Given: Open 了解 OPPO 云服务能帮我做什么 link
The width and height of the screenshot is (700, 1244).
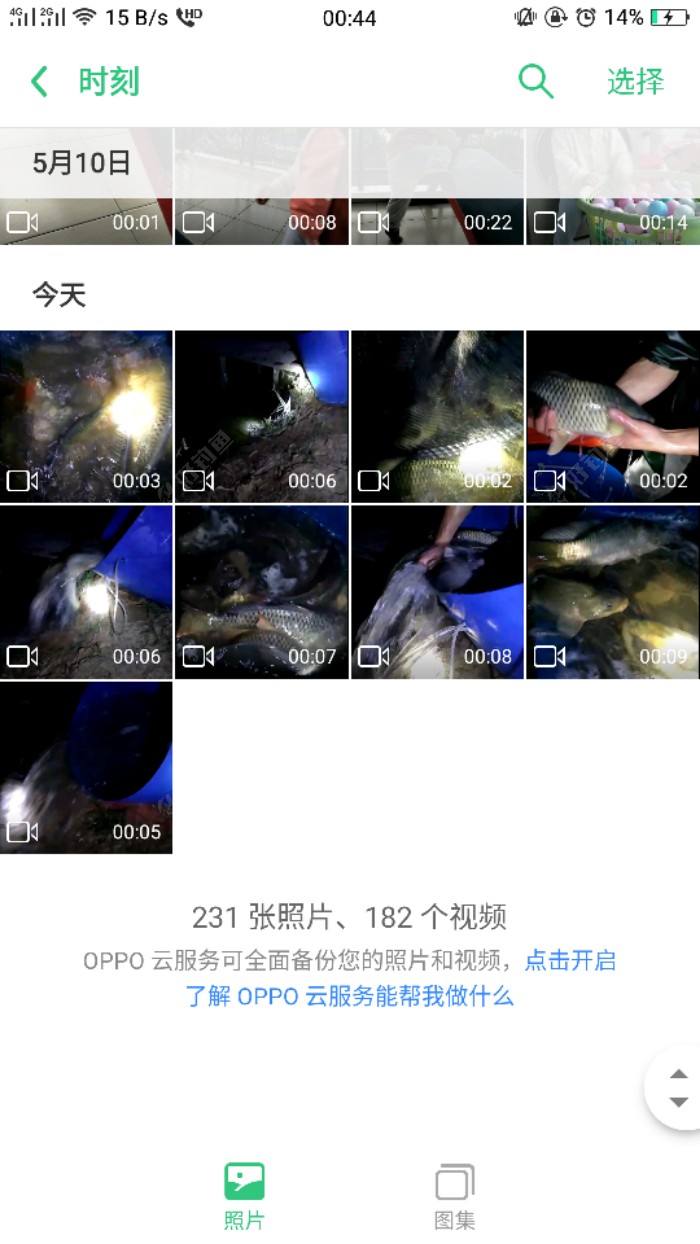Looking at the screenshot, I should [x=349, y=997].
